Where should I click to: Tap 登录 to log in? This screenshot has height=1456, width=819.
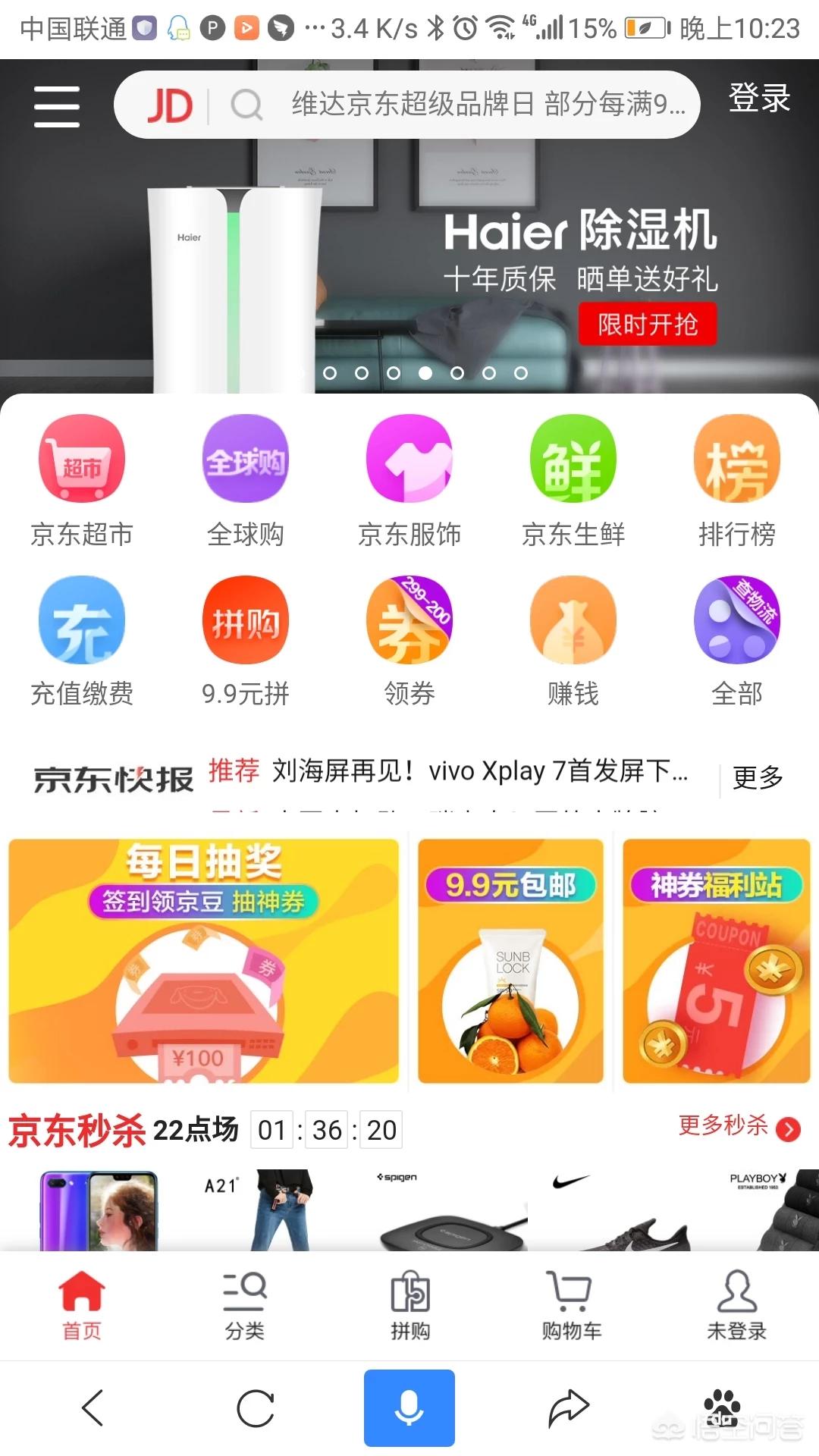pos(759,99)
